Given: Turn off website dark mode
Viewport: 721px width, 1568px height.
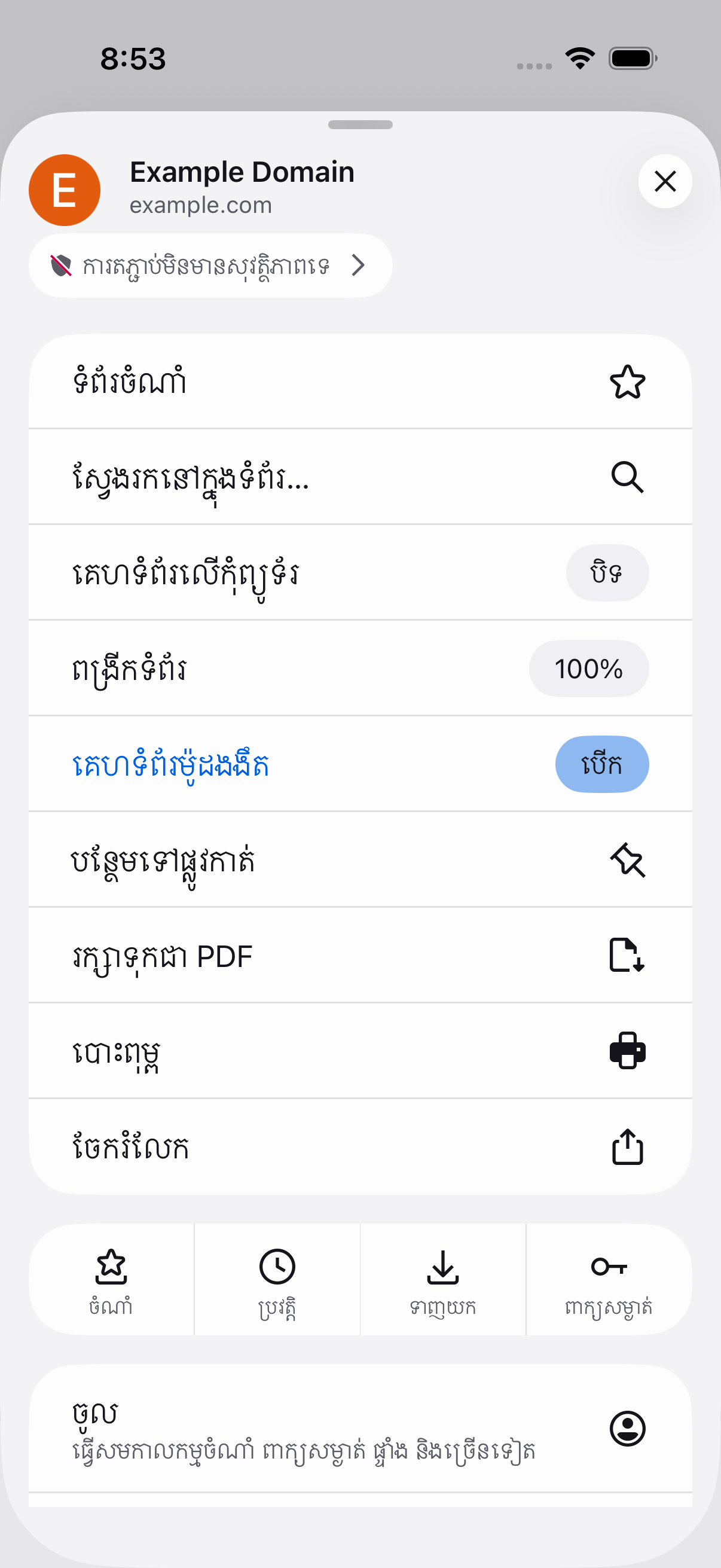Looking at the screenshot, I should point(601,764).
